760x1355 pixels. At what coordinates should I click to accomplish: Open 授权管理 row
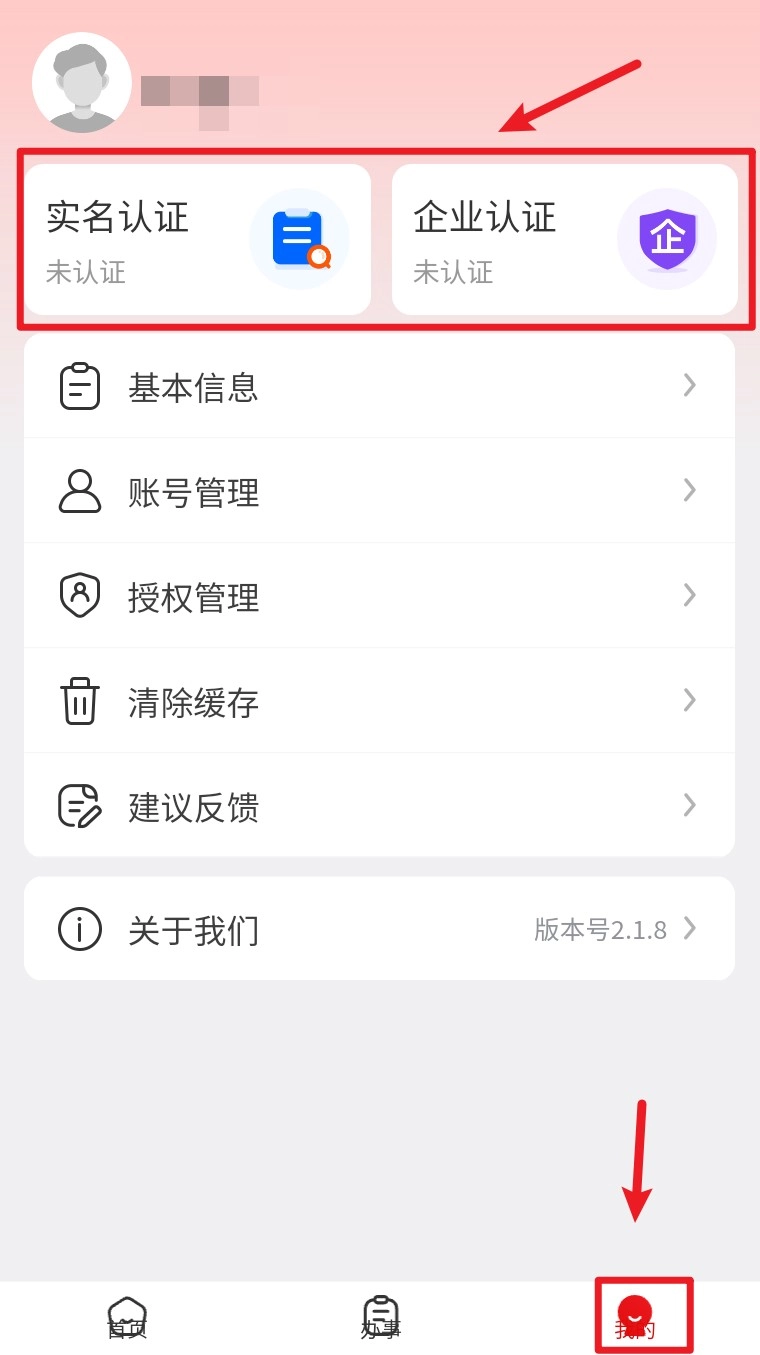pos(379,596)
